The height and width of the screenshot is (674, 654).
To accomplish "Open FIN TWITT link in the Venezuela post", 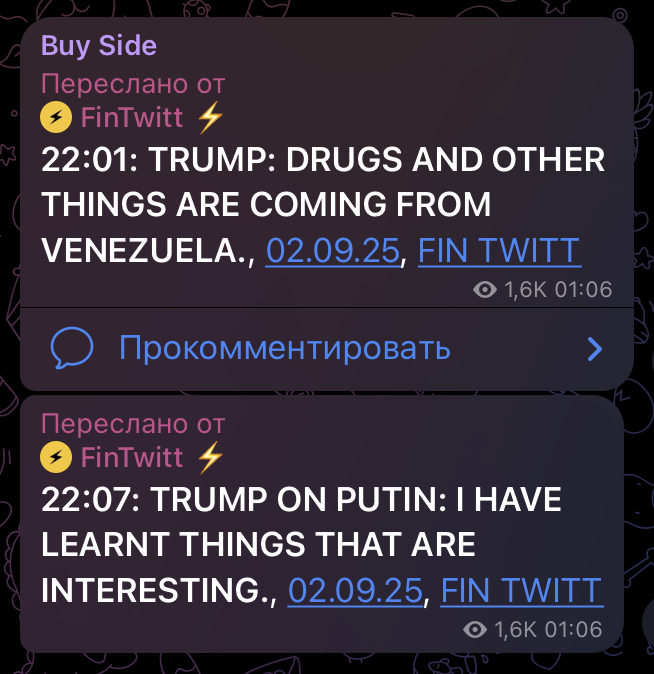I will click(498, 250).
